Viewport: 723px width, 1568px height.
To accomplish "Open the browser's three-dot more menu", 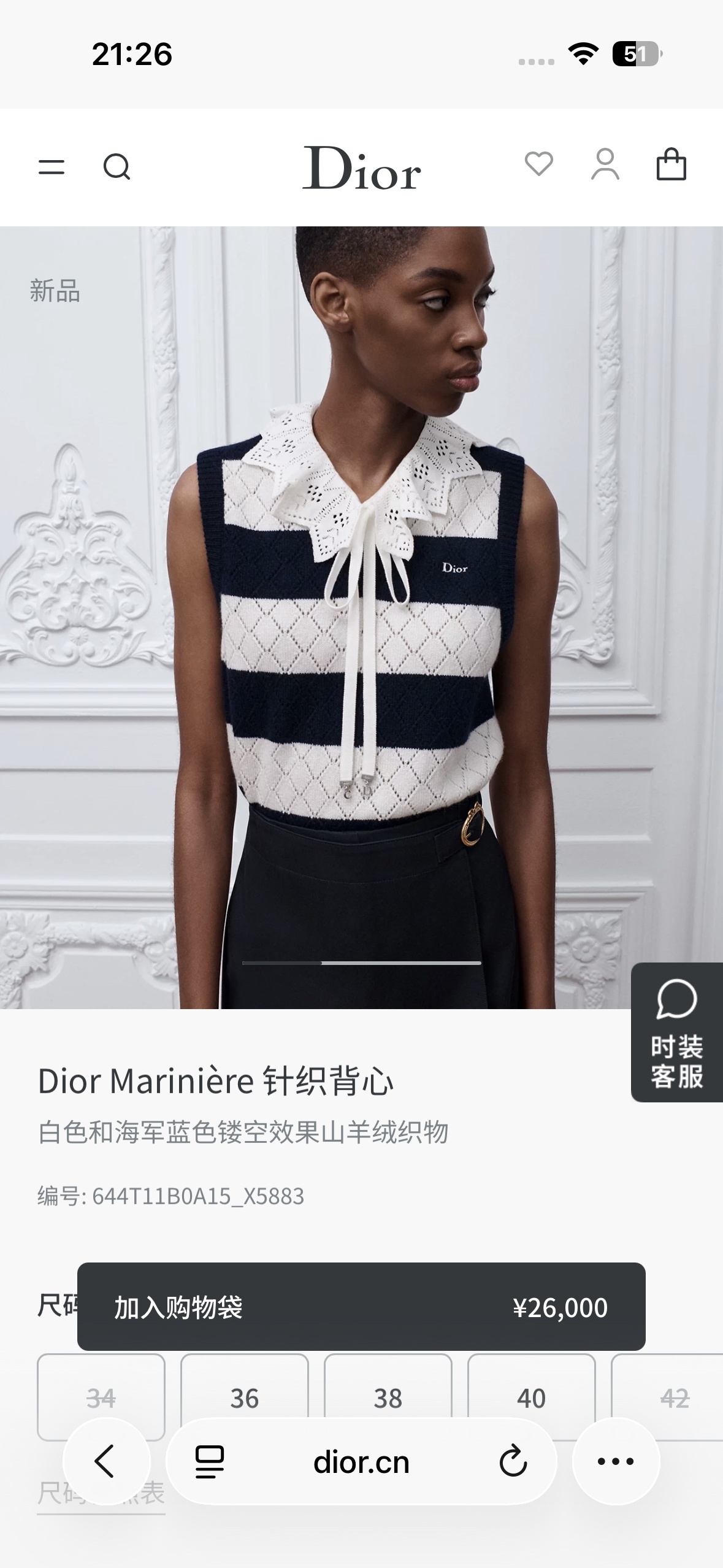I will 616,1461.
